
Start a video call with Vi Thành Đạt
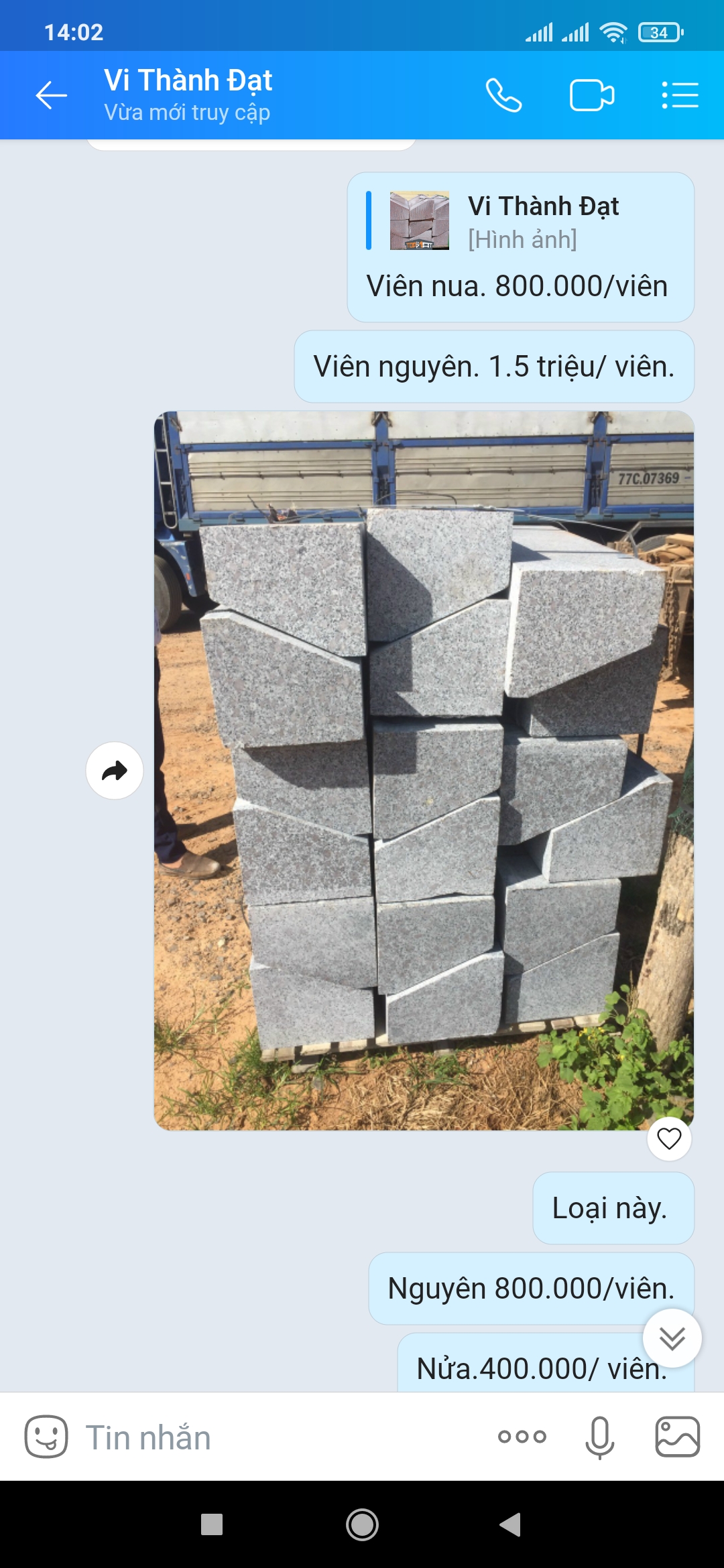point(591,95)
